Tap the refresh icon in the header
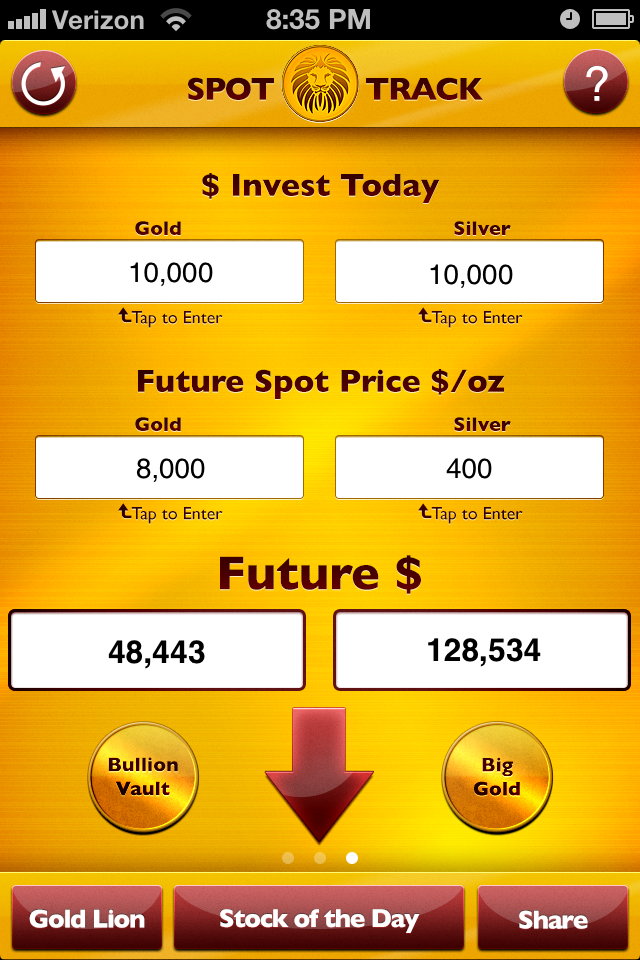The width and height of the screenshot is (640, 960). pyautogui.click(x=44, y=85)
